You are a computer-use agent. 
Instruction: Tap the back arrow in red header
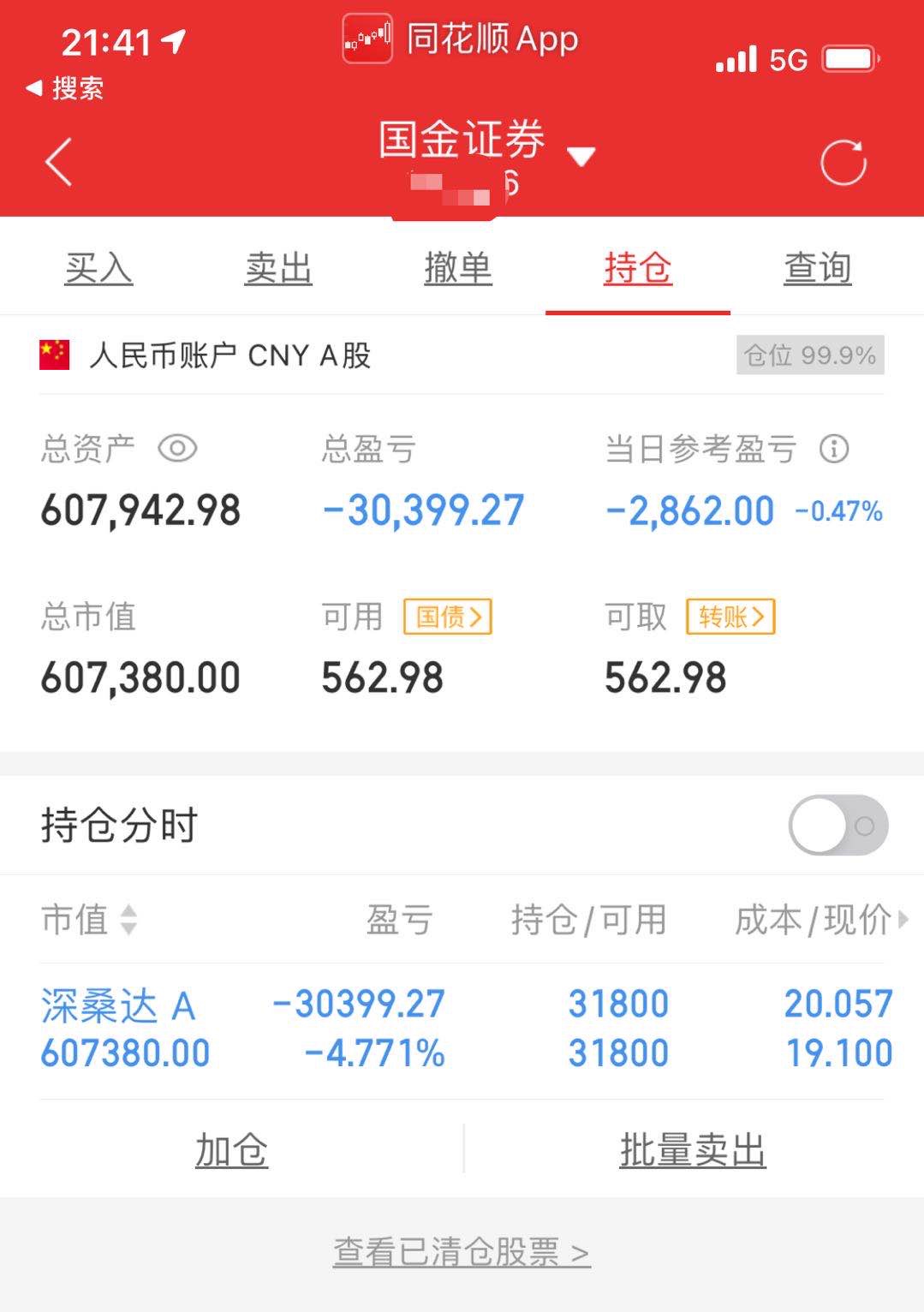coord(57,161)
